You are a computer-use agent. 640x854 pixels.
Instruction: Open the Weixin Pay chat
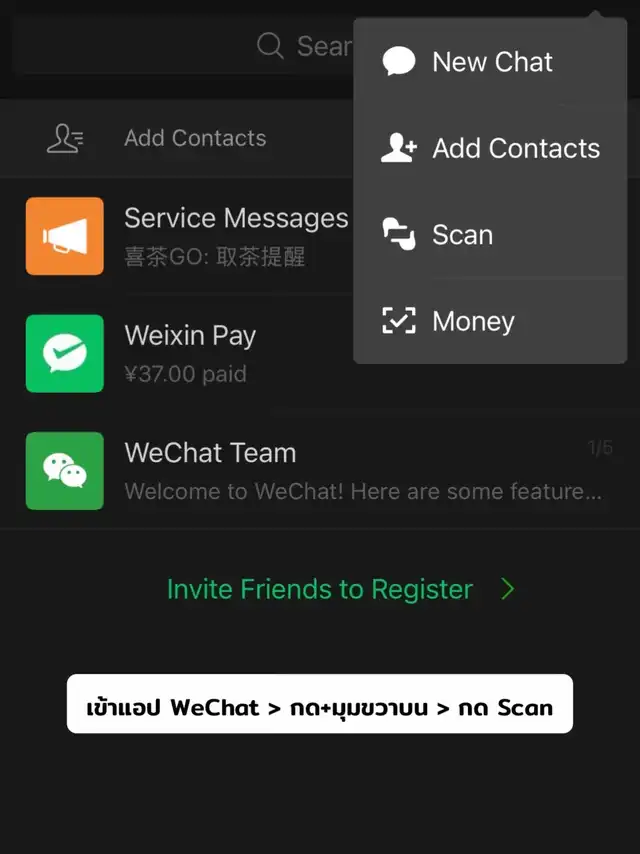(190, 353)
